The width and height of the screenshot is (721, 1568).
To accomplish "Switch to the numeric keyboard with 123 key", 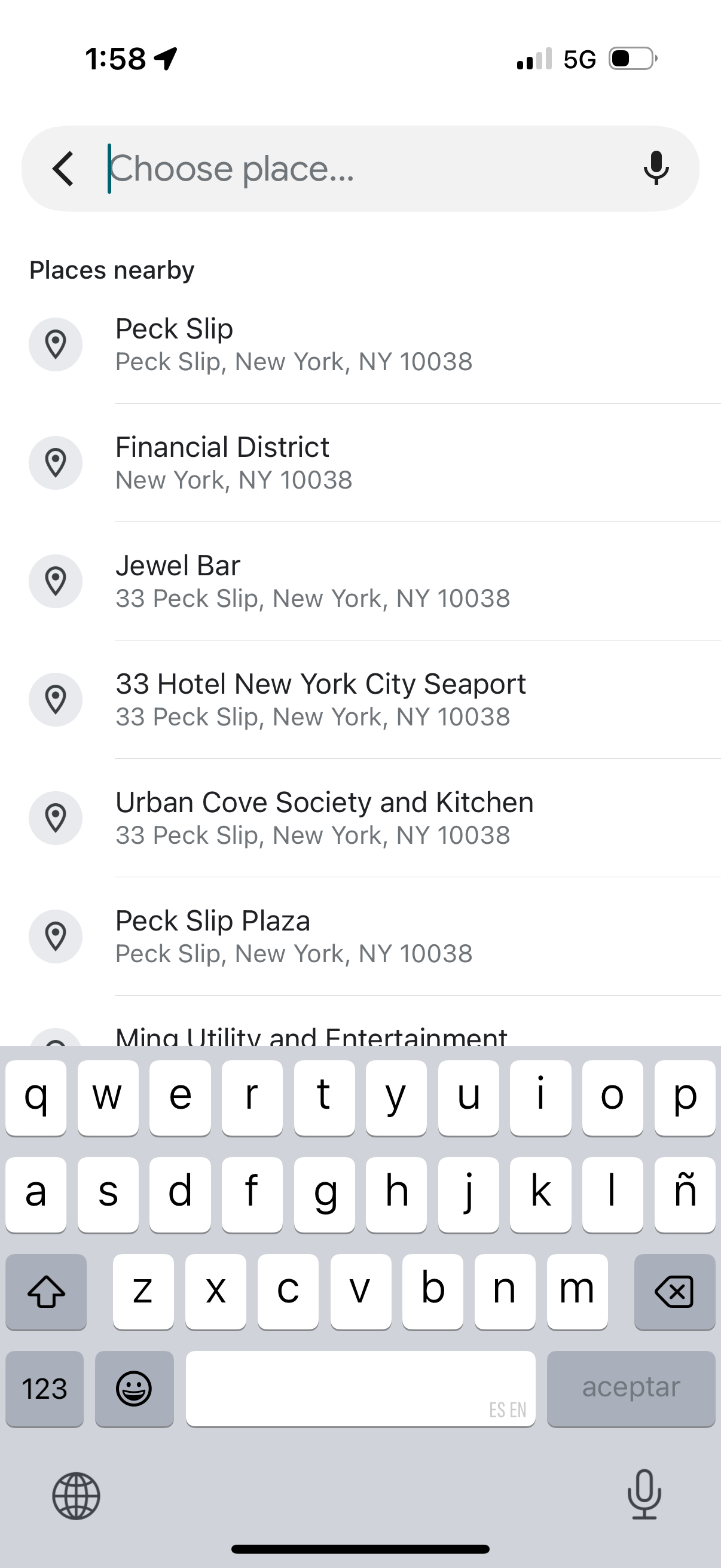I will tap(44, 1389).
